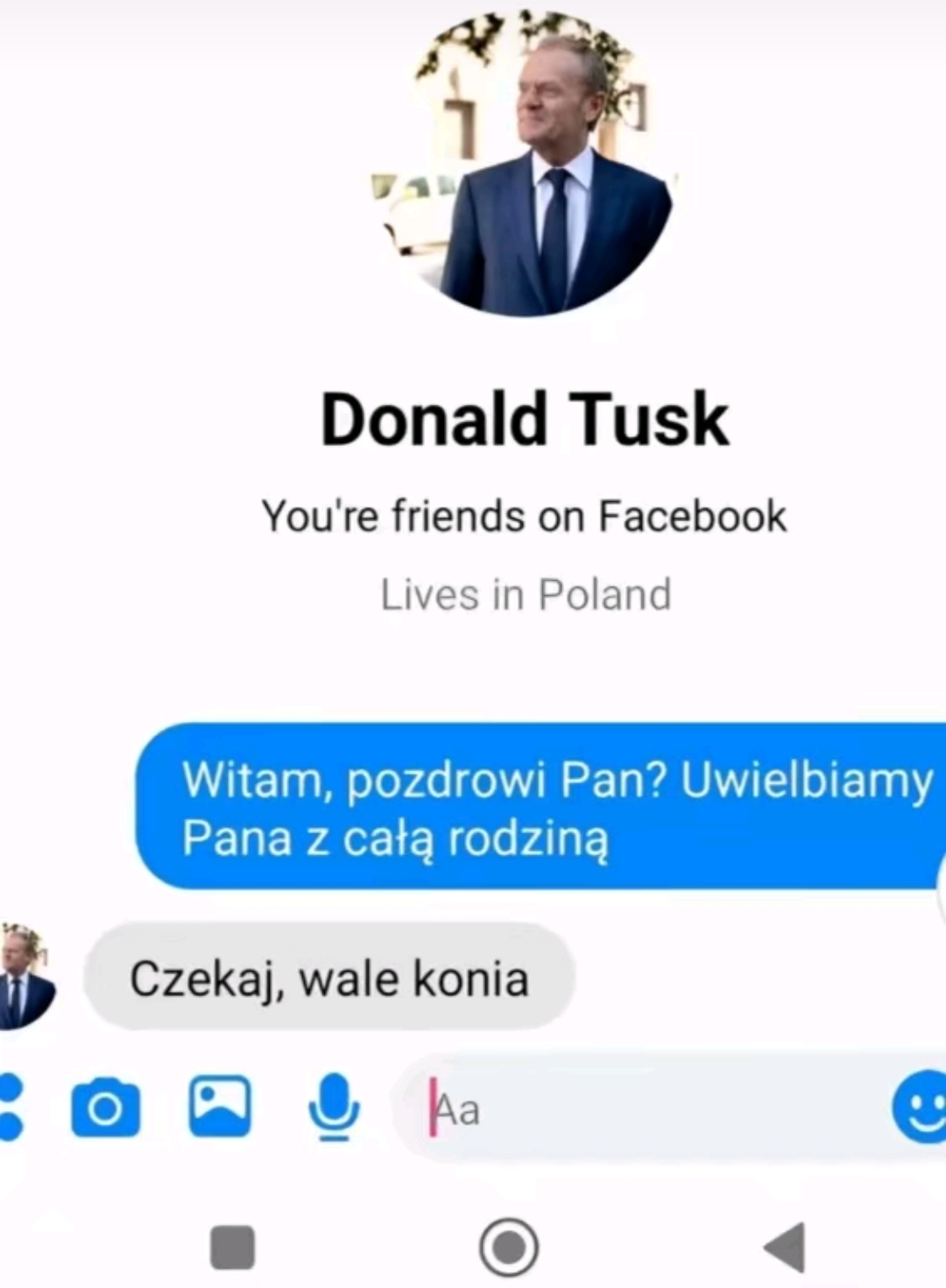The image size is (946, 1288).
Task: Go to the home screen via the circle button
Action: point(509,1247)
